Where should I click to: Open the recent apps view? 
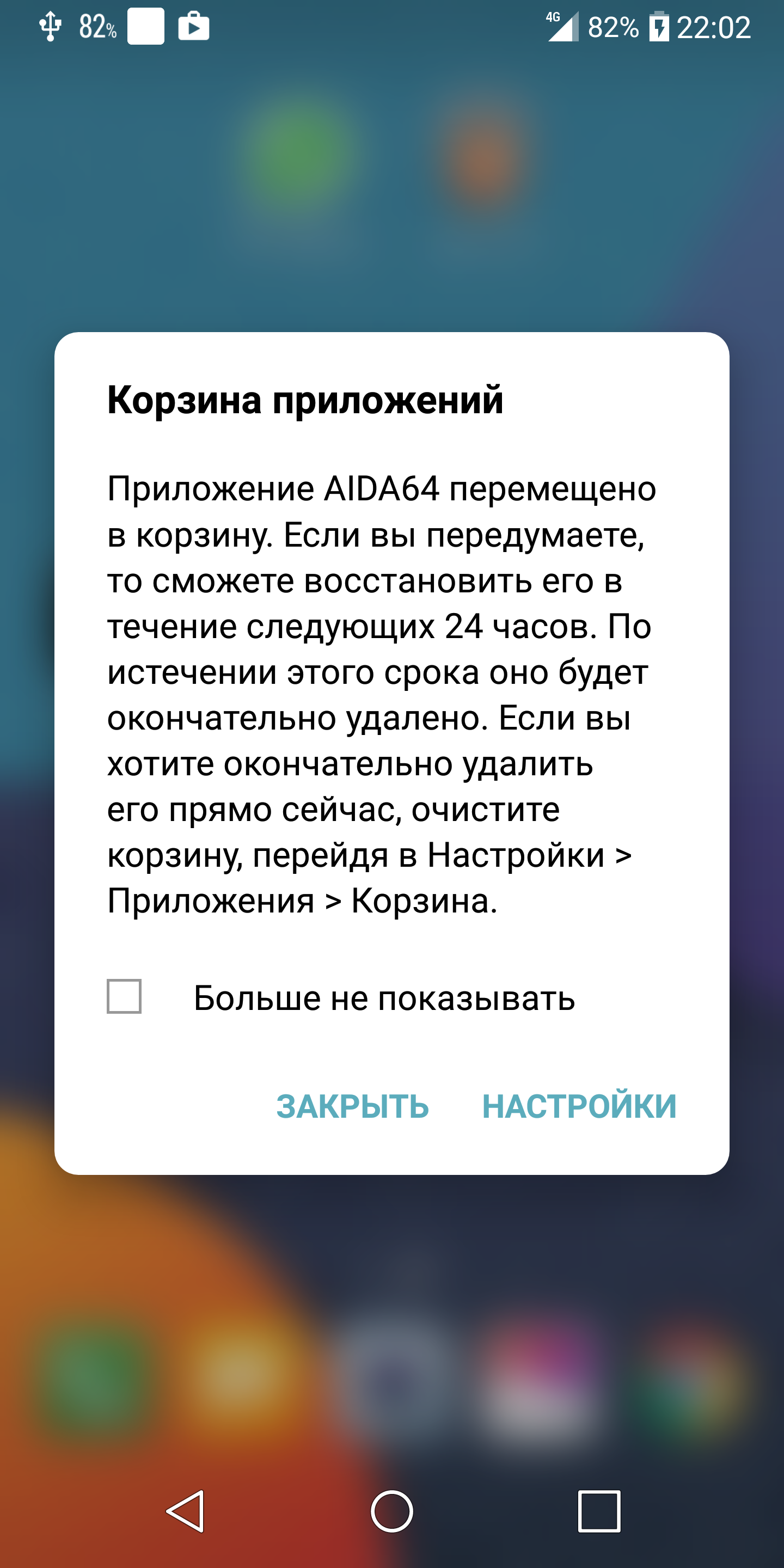point(599,1511)
